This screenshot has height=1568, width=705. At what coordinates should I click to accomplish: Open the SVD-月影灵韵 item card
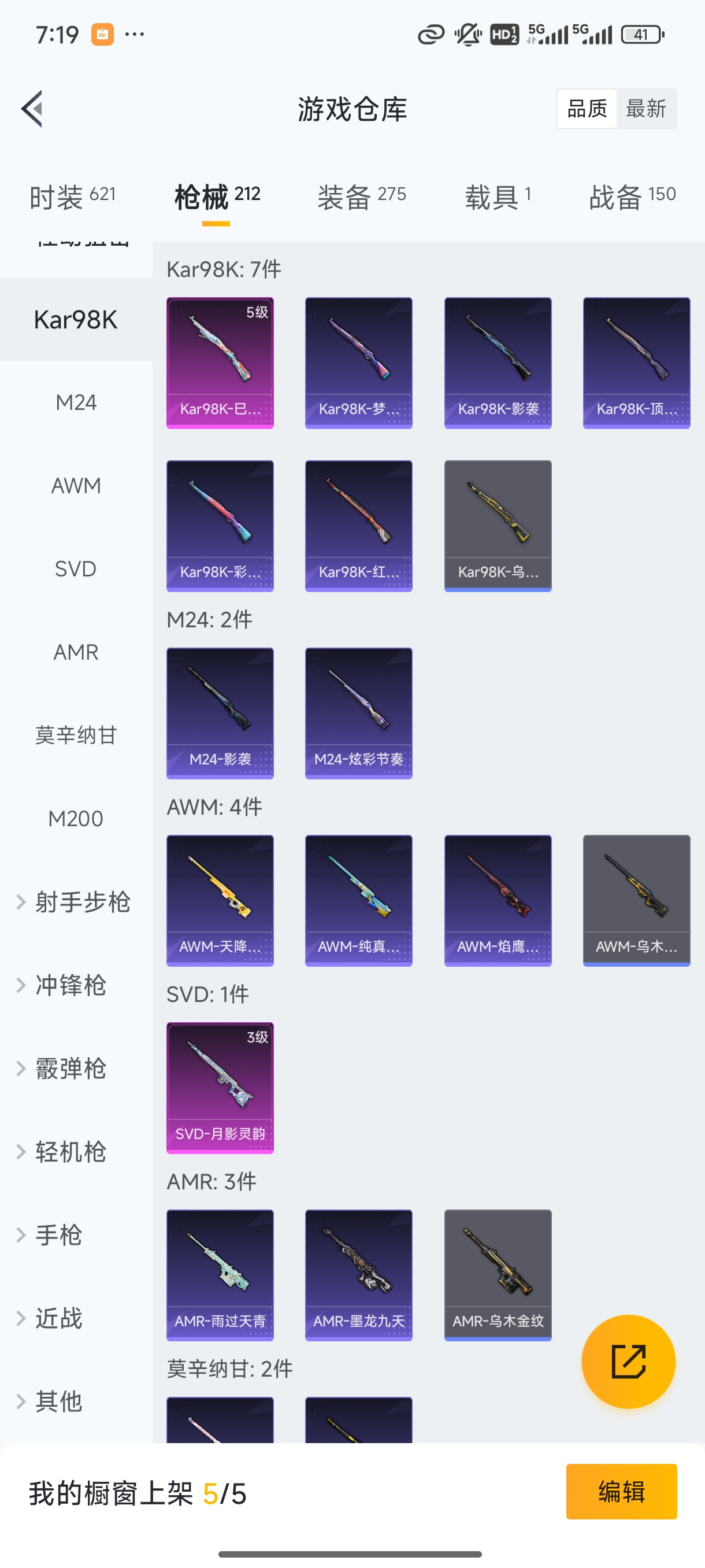pyautogui.click(x=220, y=1090)
